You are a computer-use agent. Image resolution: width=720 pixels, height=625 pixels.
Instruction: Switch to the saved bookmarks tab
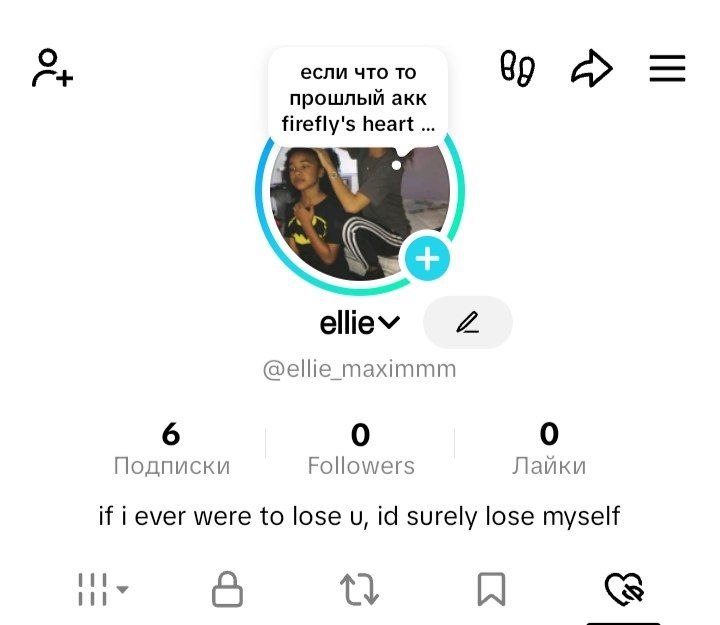tap(491, 589)
